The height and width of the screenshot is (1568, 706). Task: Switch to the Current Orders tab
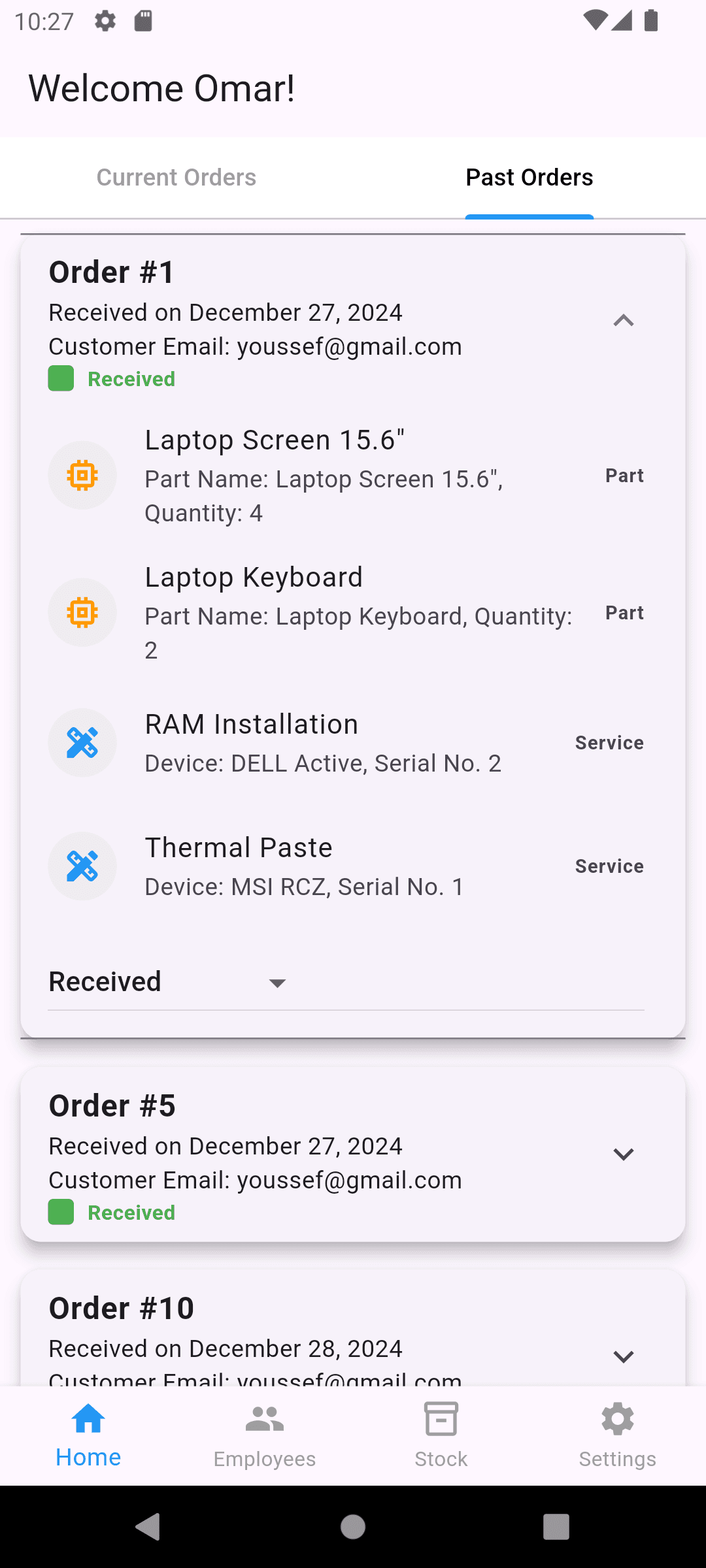pos(176,177)
